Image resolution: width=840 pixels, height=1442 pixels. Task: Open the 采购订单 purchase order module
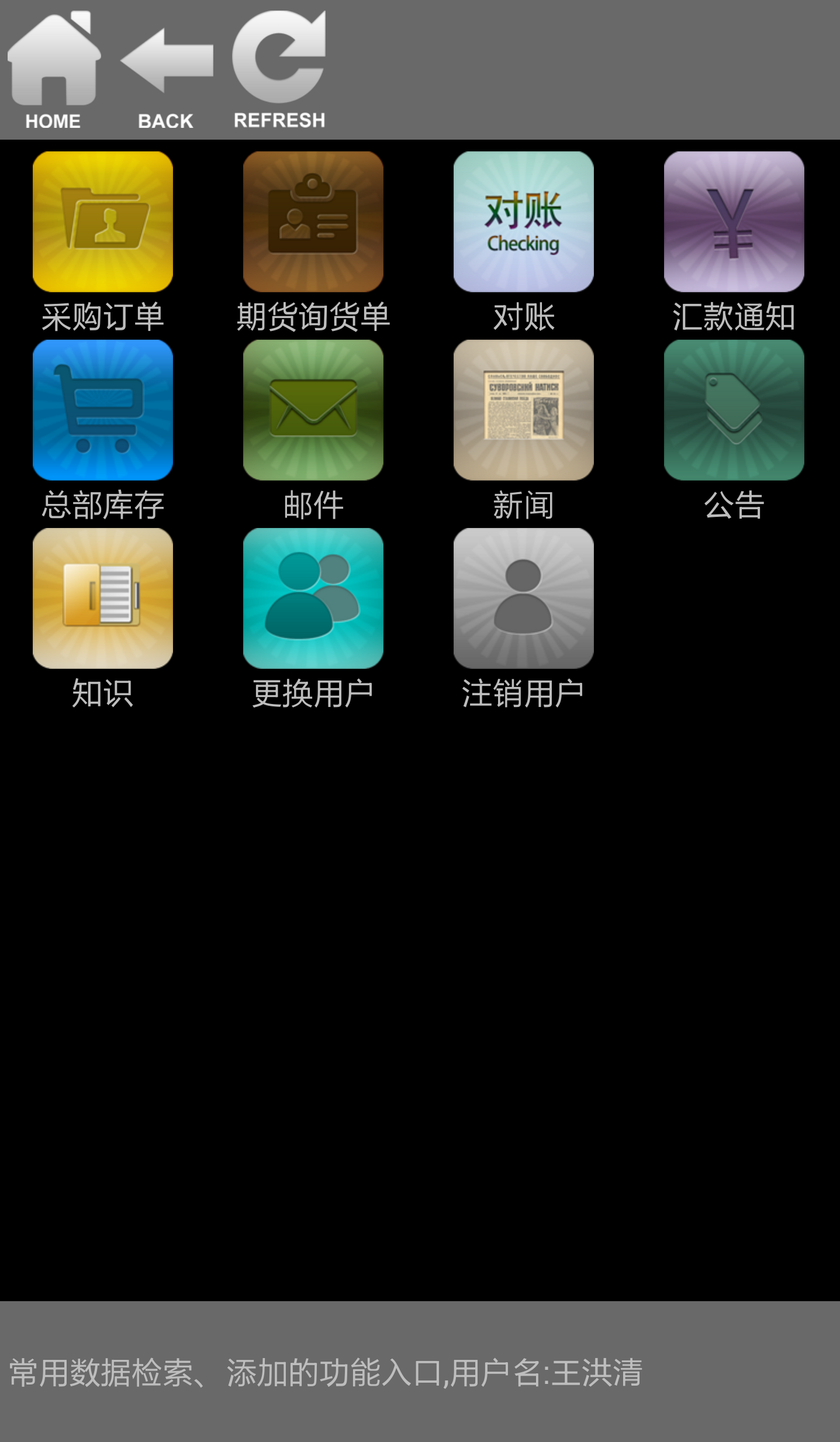[x=102, y=222]
